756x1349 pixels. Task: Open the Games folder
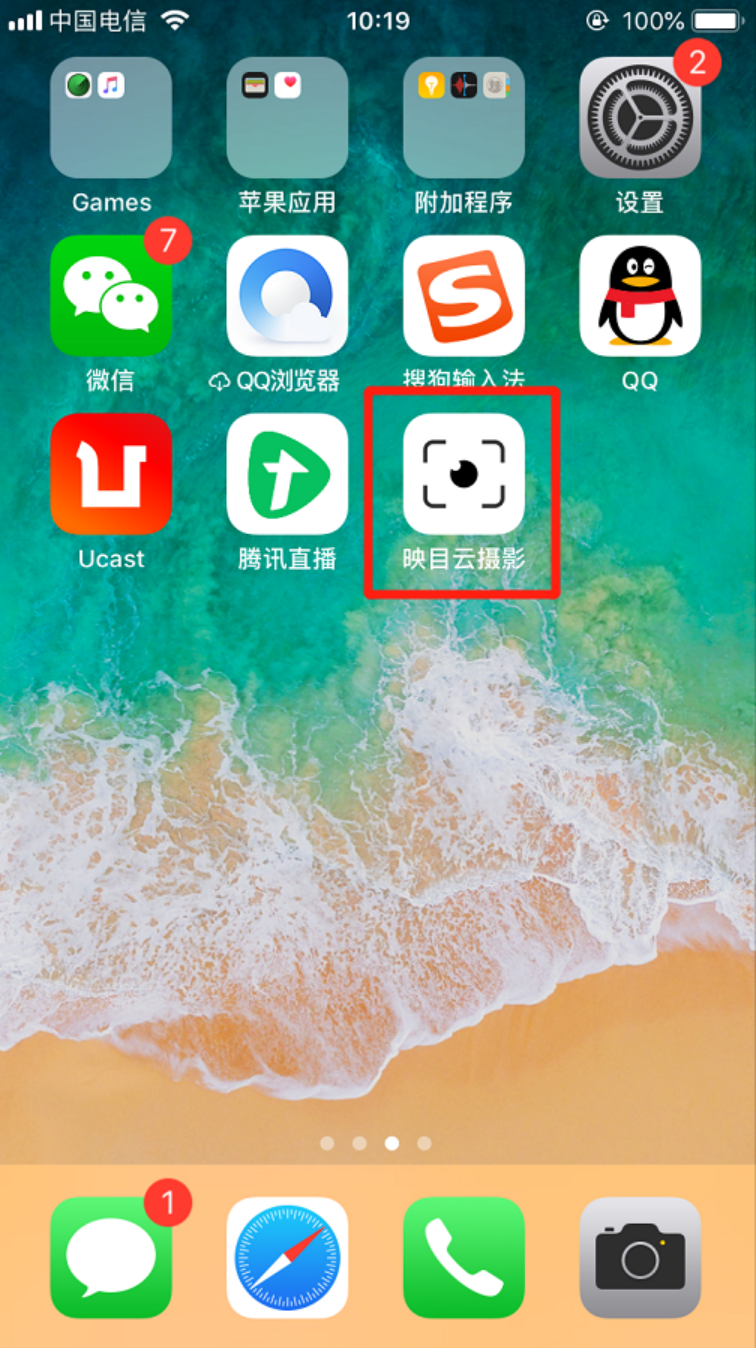(111, 118)
